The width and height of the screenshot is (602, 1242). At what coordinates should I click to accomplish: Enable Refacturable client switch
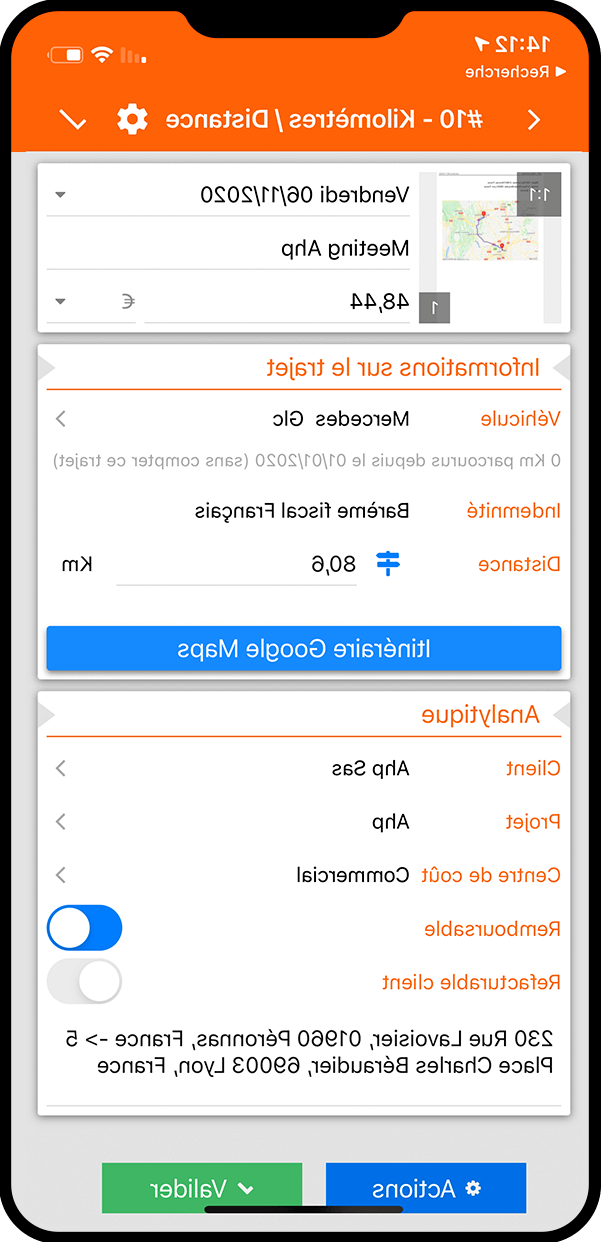85,982
